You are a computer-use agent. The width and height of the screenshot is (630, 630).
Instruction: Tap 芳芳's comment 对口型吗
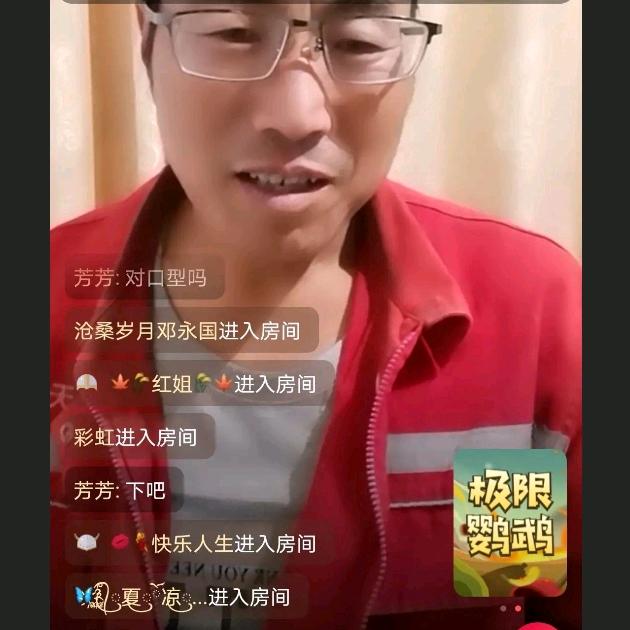(140, 277)
